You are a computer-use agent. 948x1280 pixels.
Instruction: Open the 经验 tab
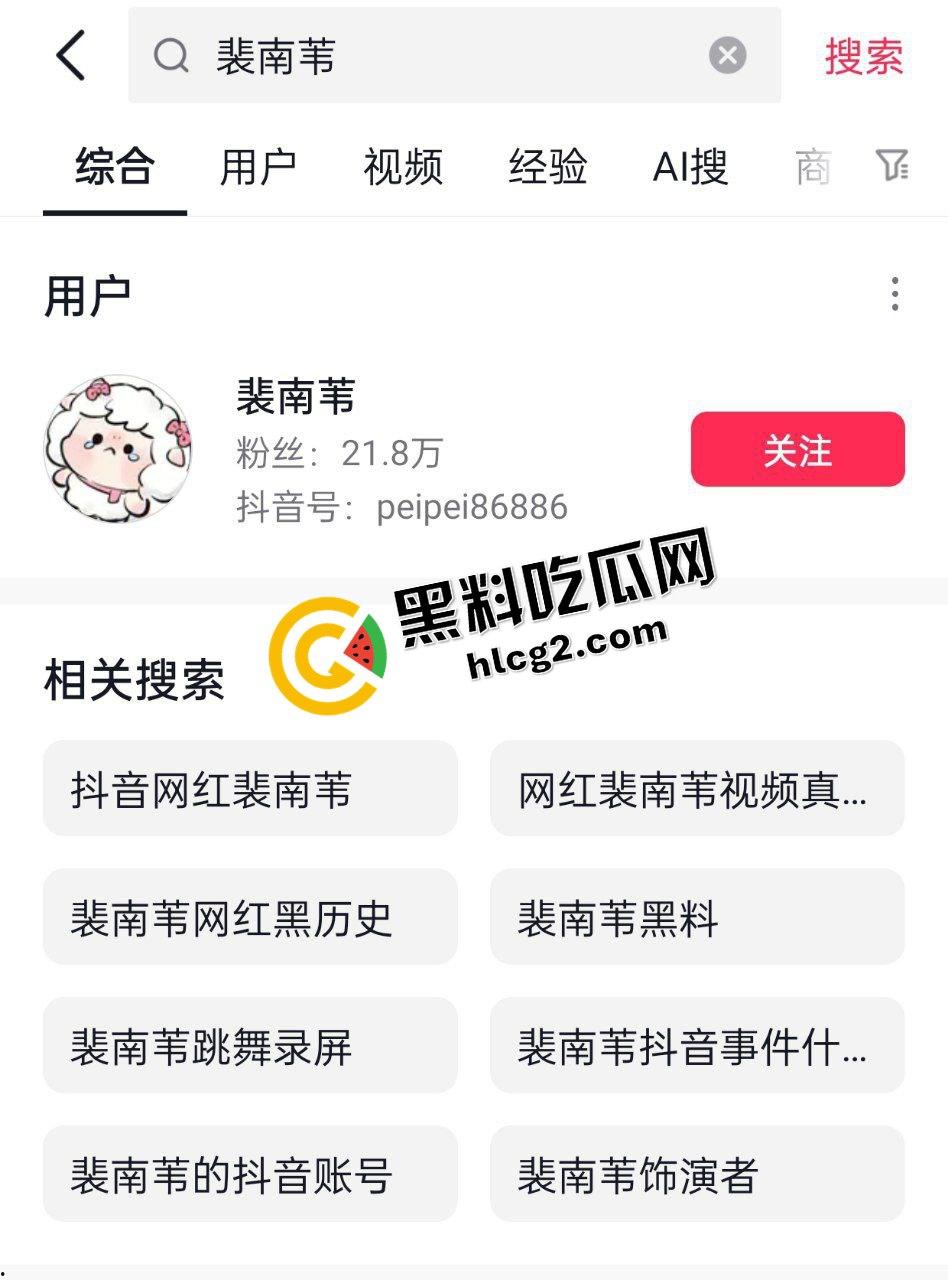coord(547,168)
